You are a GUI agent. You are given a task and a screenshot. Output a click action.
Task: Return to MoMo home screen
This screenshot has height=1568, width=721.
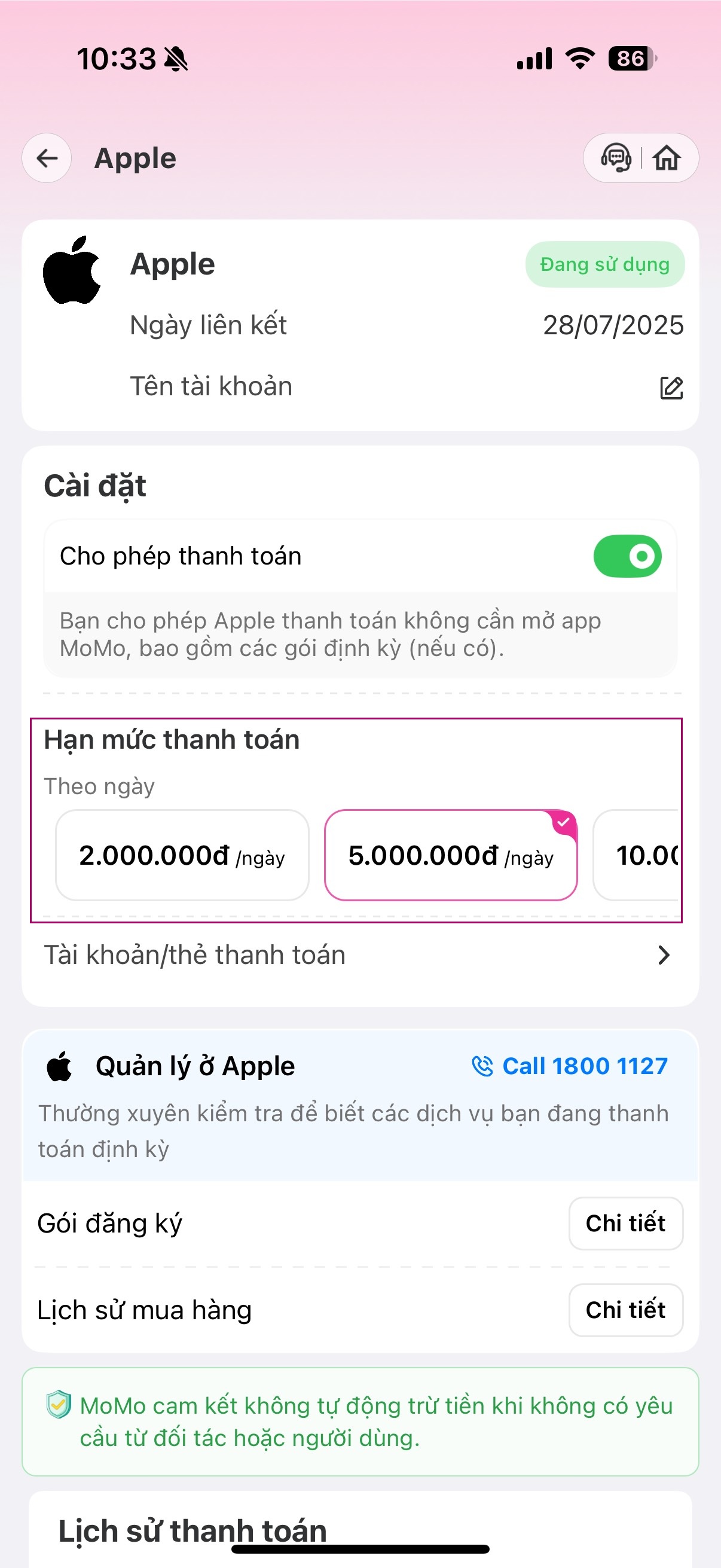666,158
